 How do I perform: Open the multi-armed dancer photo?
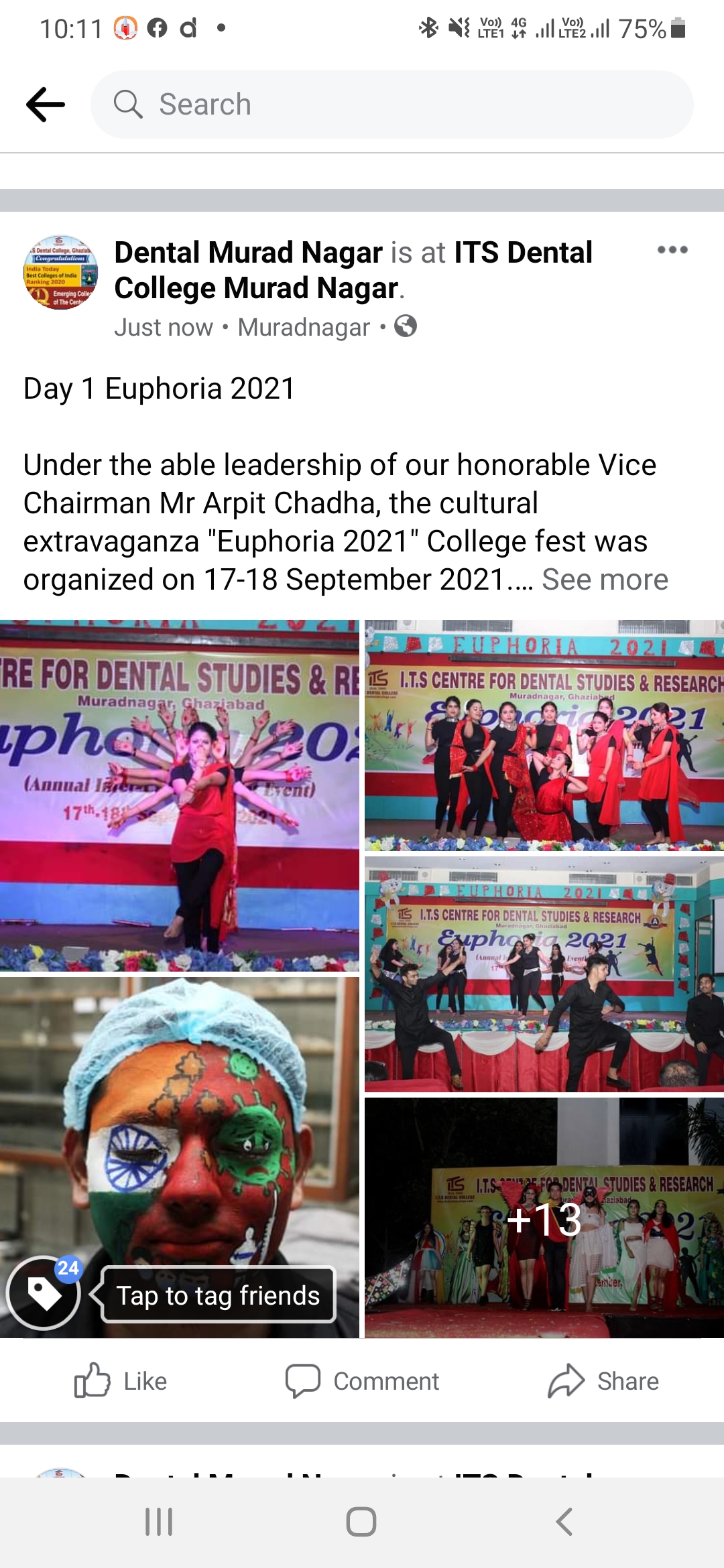180,795
